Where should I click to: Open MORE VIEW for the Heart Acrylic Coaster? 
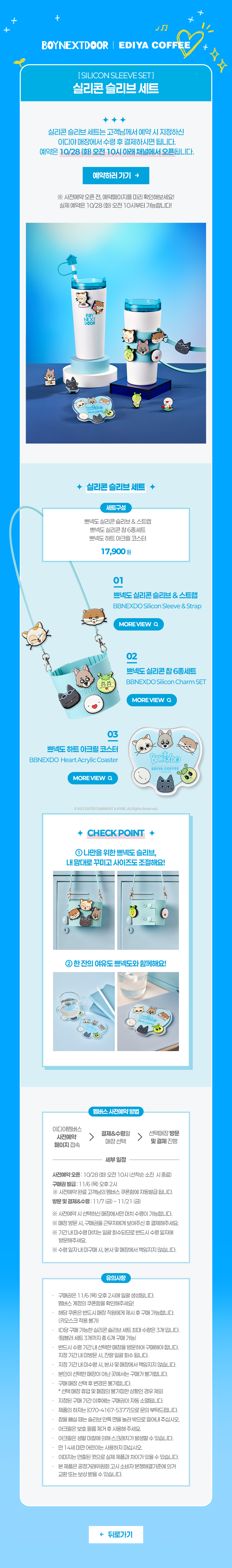pos(93,778)
